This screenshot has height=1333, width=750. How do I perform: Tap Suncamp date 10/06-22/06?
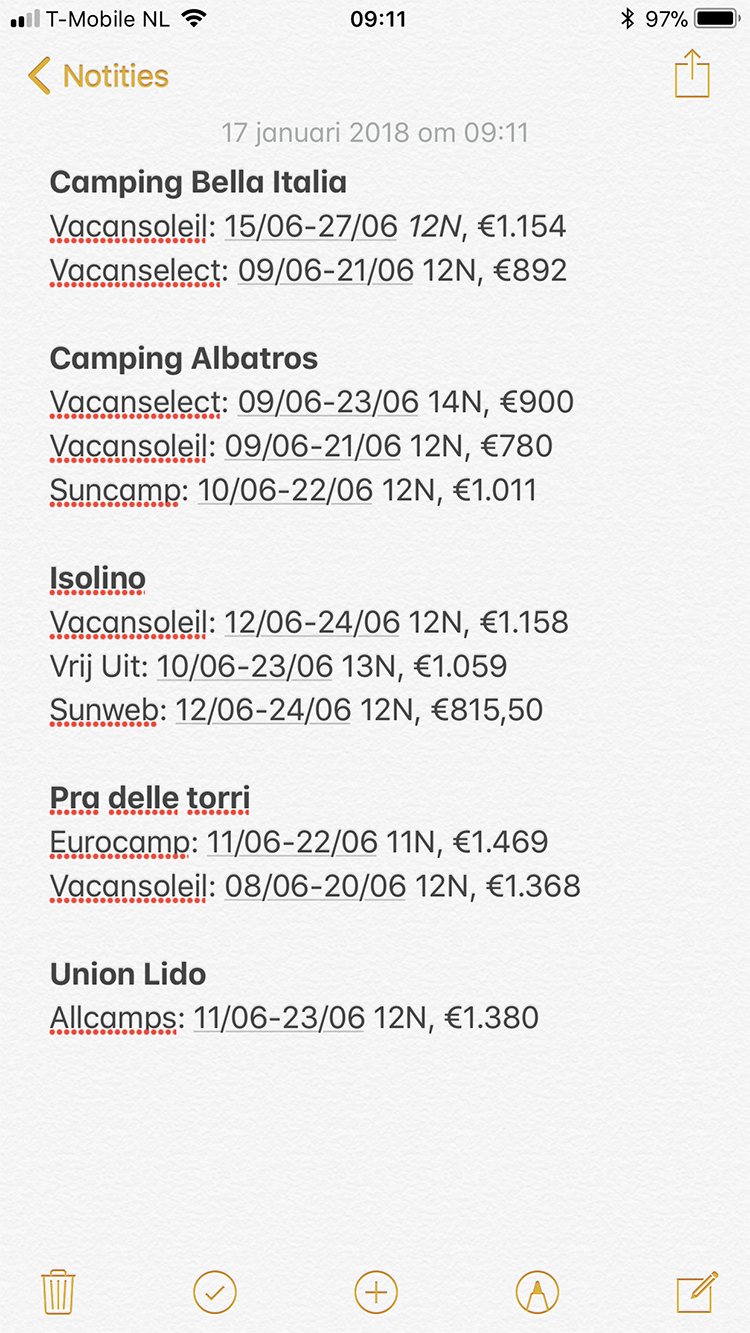point(285,490)
